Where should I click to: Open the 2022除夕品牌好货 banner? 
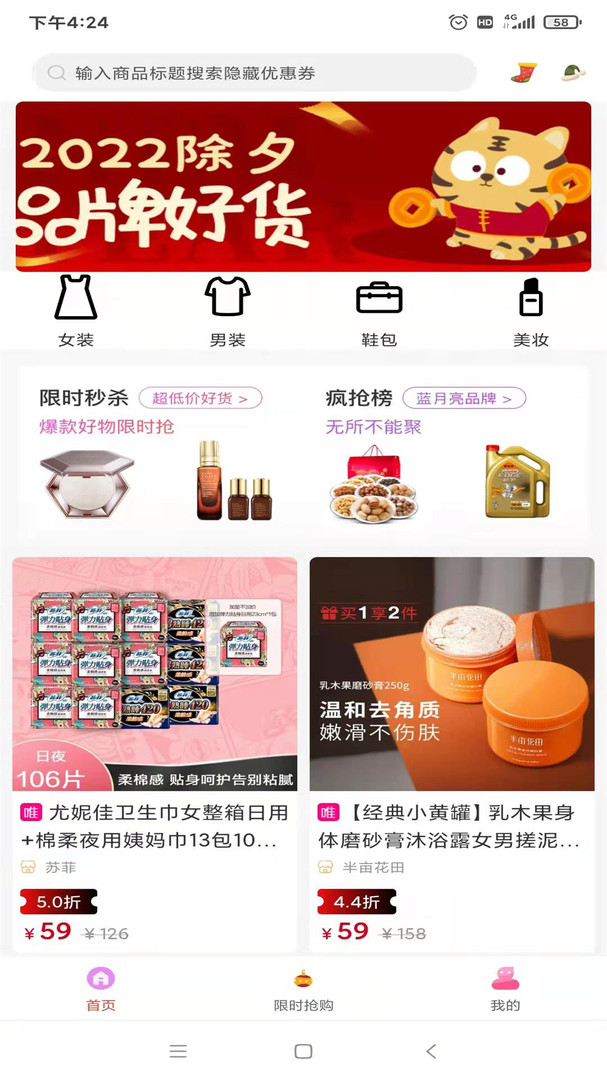coord(303,187)
